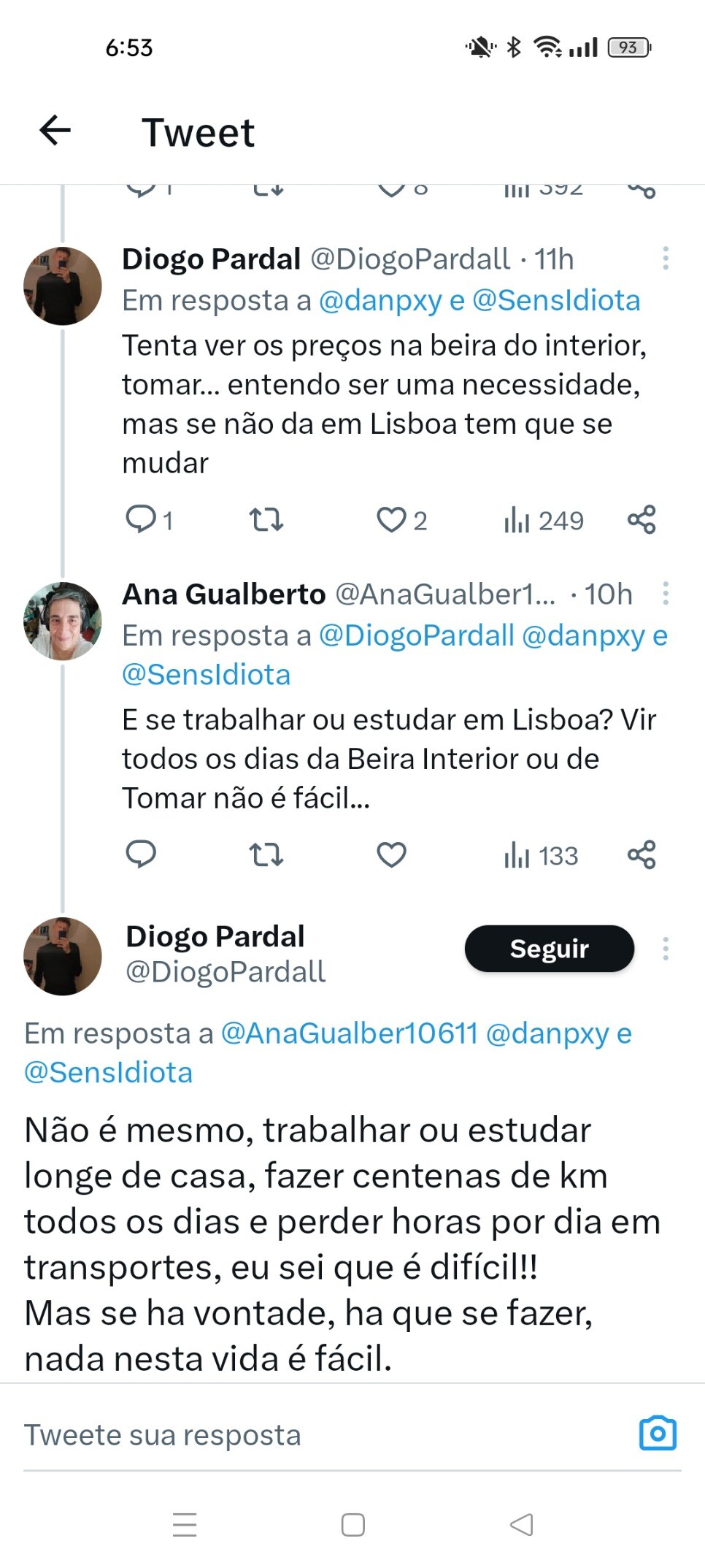Open the system recent apps button
Screen dimensions: 705x1568
(185, 1525)
